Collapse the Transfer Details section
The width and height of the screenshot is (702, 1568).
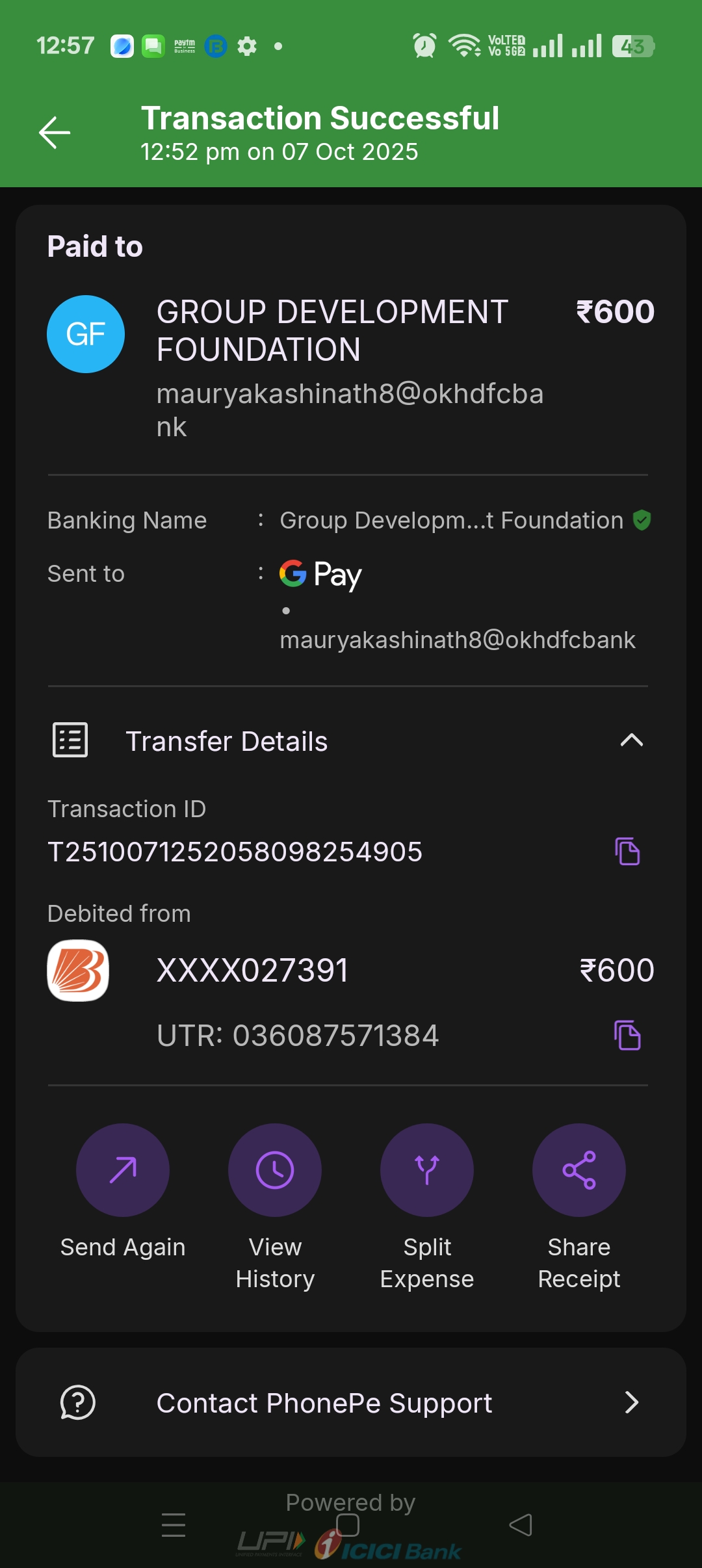point(631,740)
